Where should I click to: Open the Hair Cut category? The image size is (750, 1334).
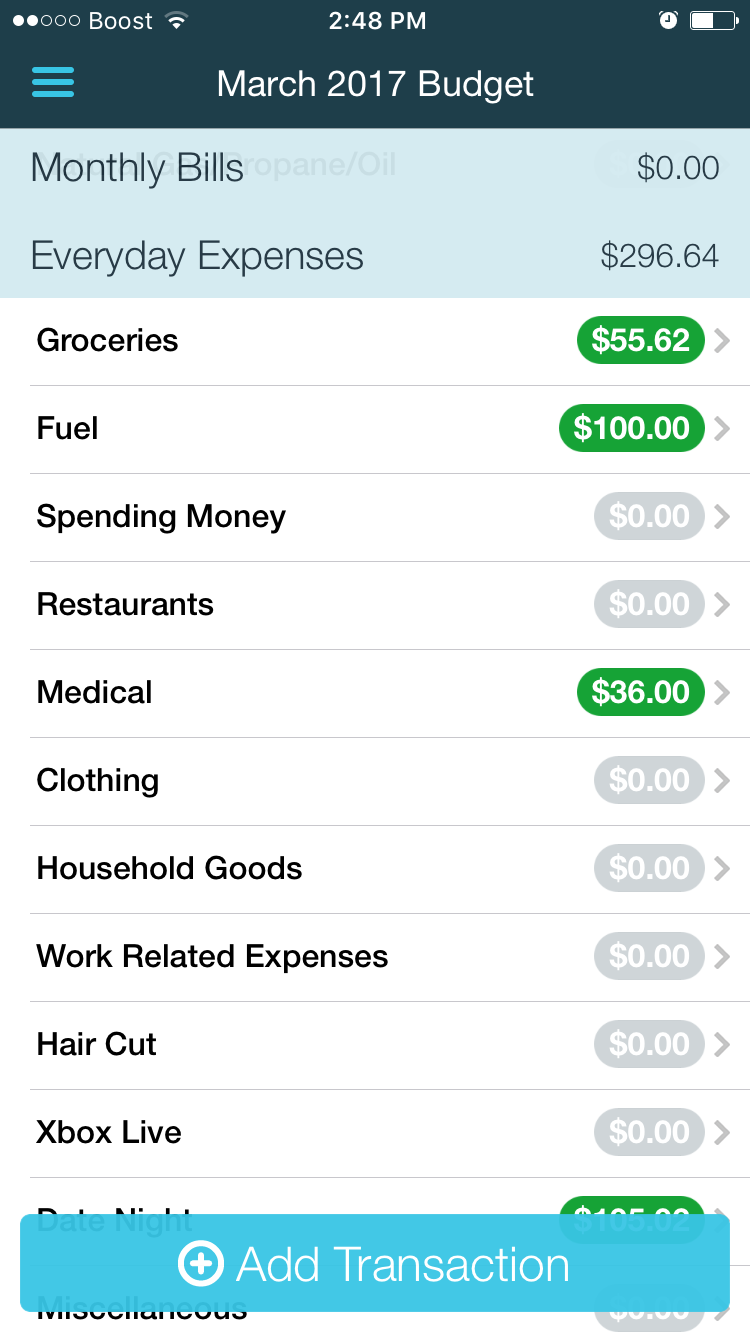(x=375, y=1045)
